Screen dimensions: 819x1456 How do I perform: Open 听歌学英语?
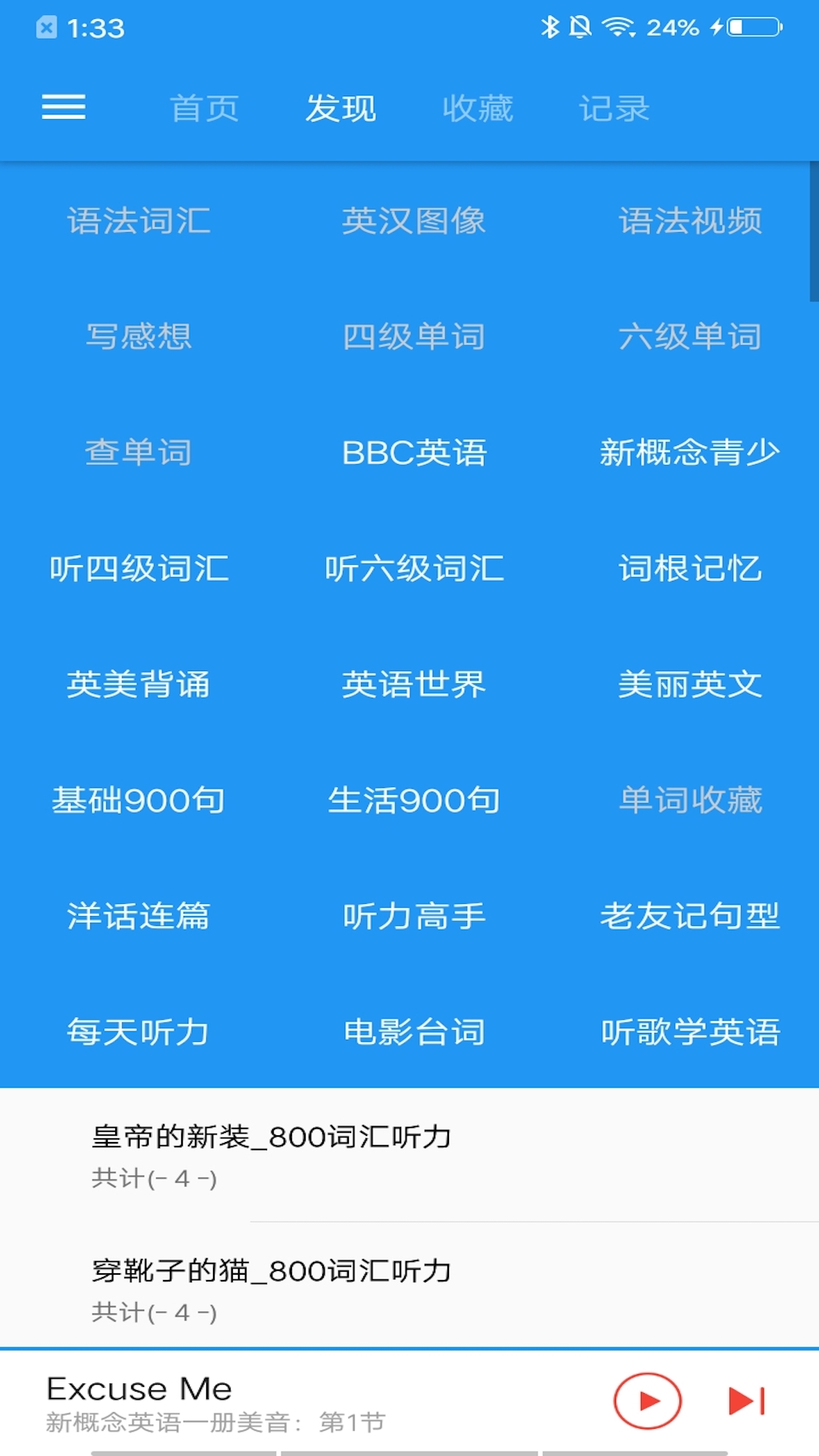(690, 1032)
